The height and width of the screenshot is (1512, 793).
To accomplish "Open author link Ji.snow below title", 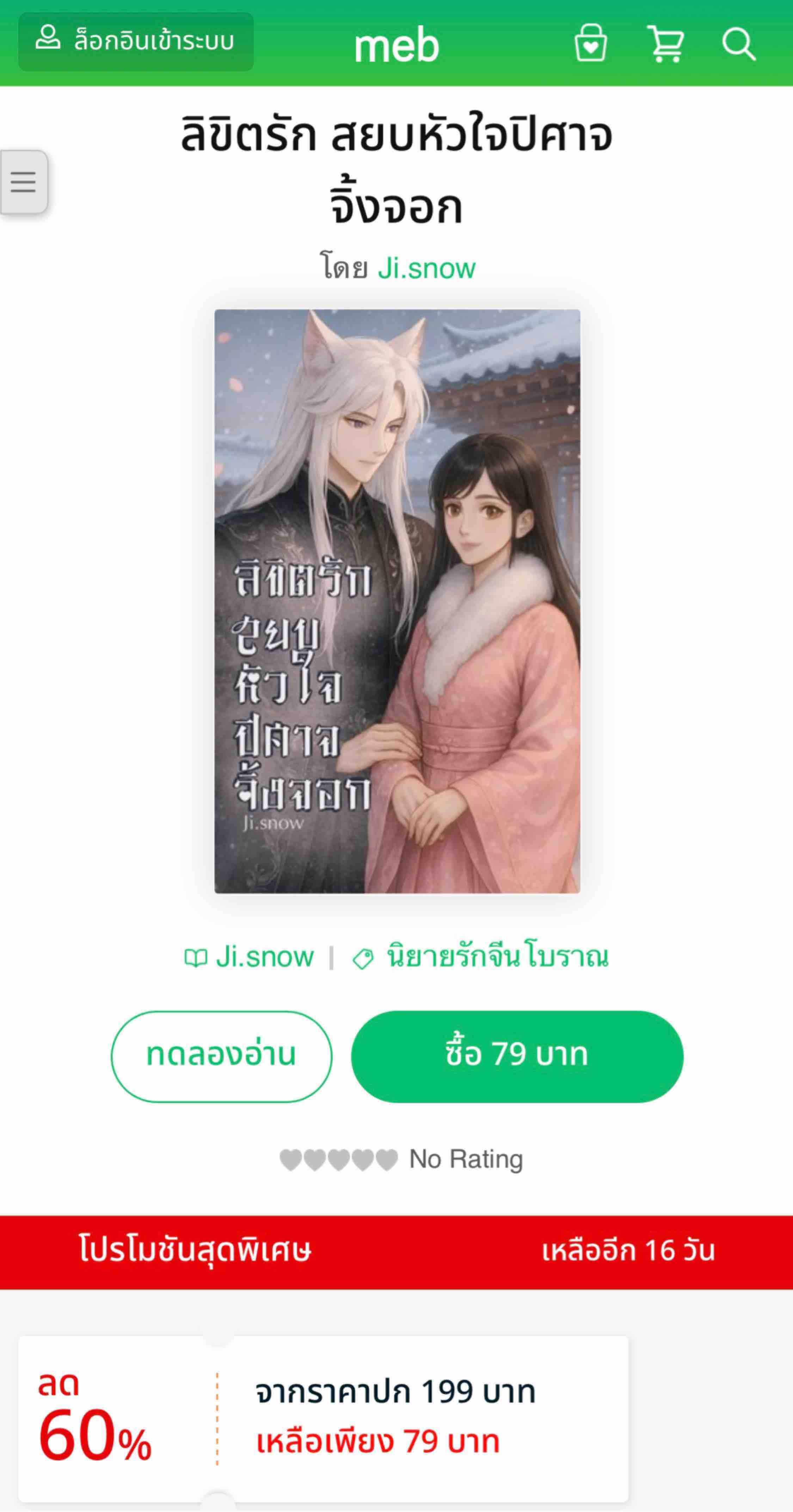I will [426, 269].
